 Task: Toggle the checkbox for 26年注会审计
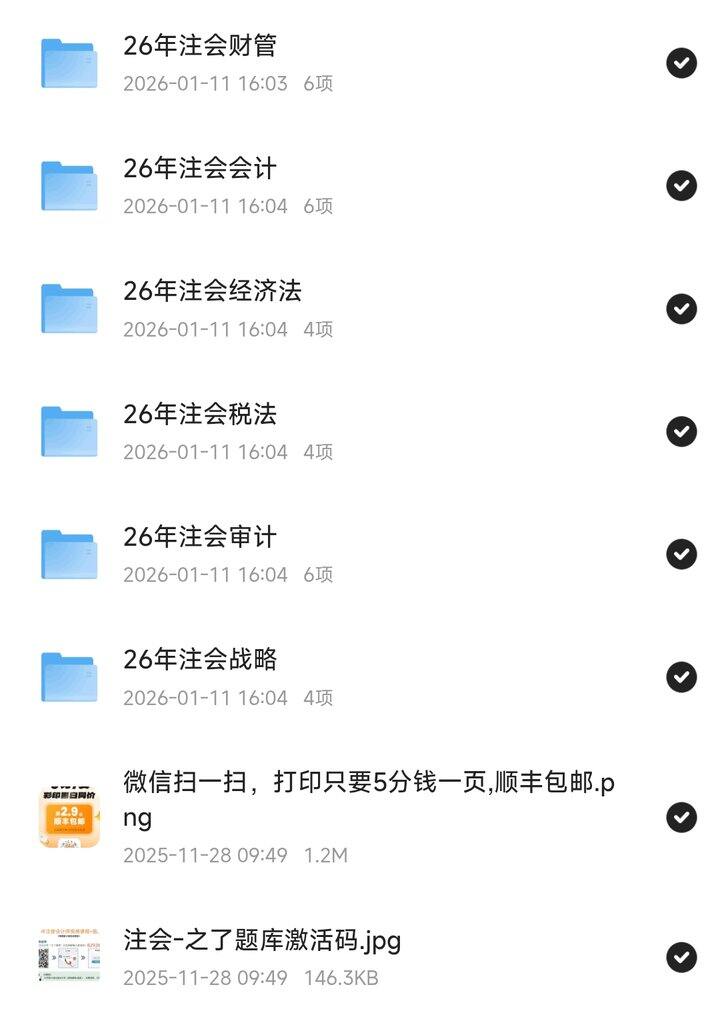click(681, 554)
